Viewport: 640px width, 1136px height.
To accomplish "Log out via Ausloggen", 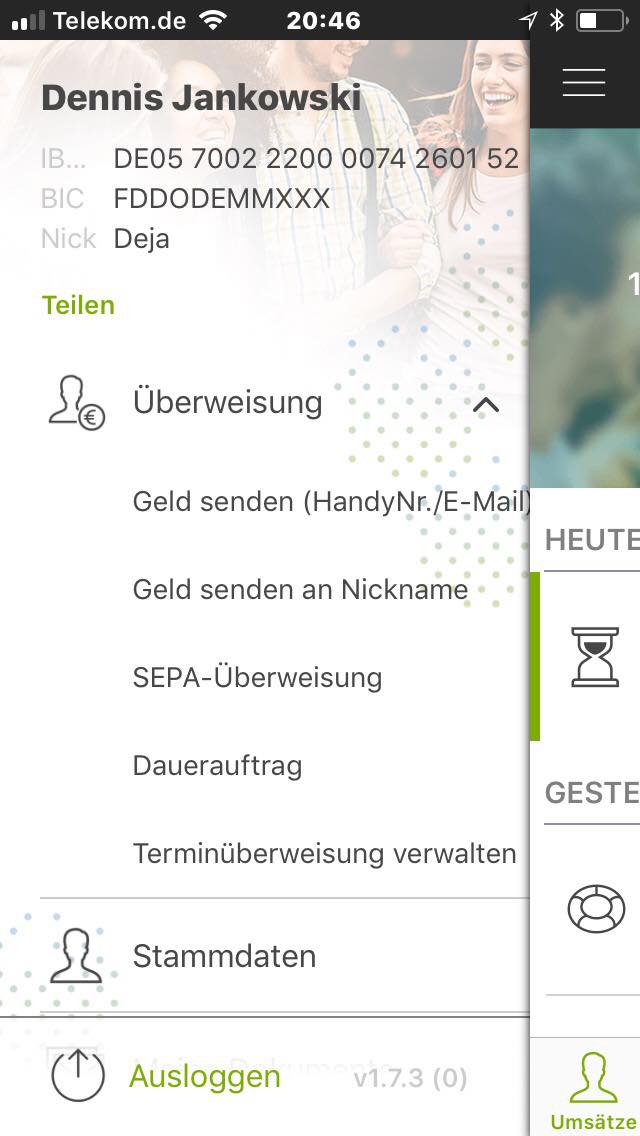I will pyautogui.click(x=204, y=1077).
